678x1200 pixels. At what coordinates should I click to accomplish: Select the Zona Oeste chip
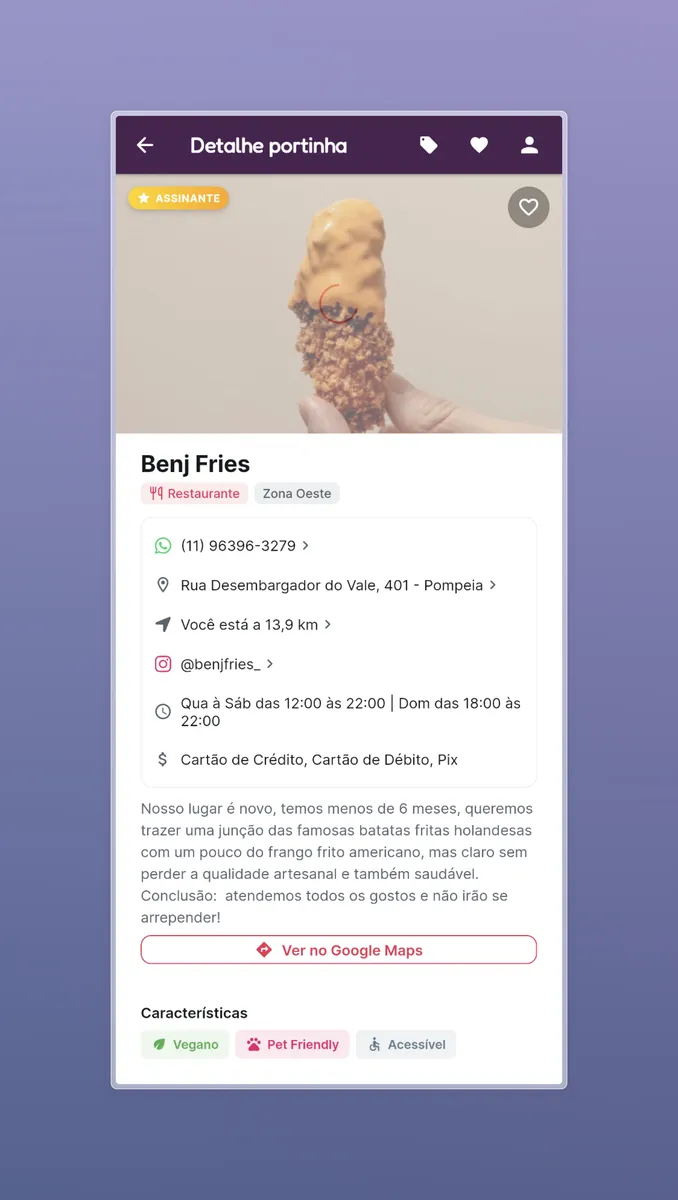(x=297, y=493)
